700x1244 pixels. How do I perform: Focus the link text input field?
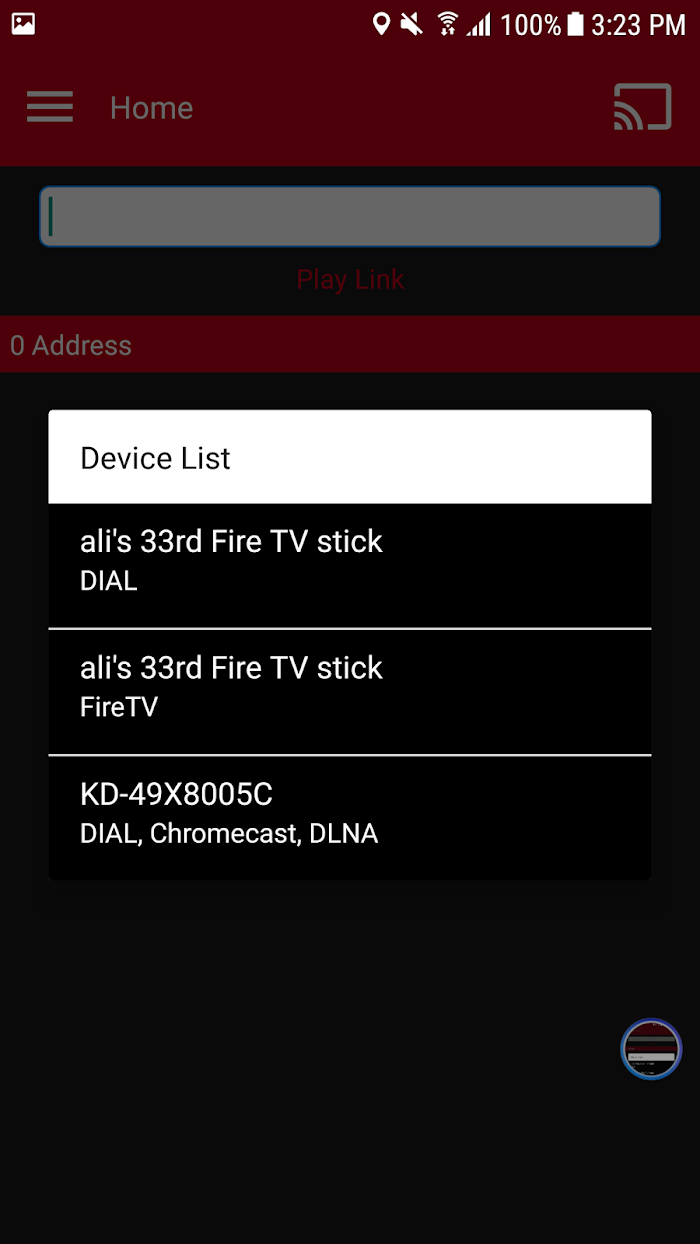[350, 216]
